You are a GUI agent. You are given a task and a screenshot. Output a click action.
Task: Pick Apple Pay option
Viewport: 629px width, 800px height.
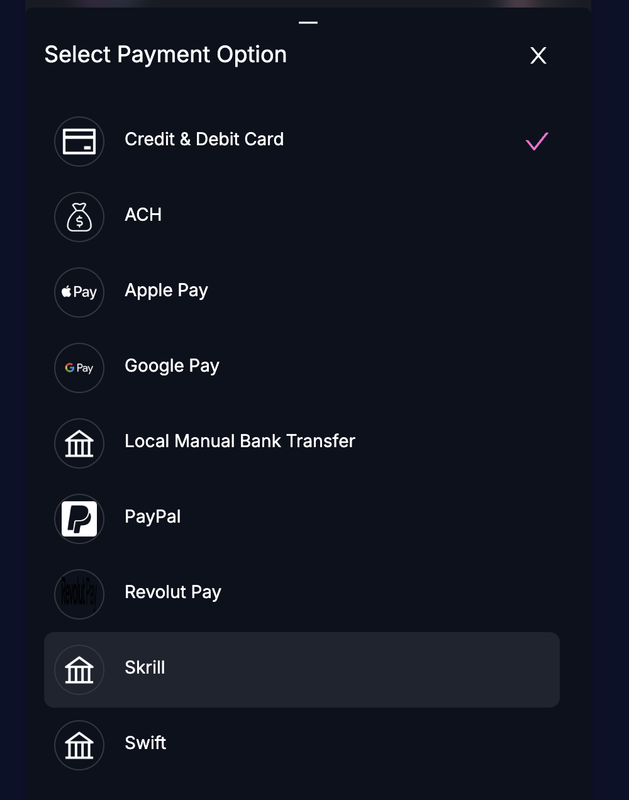click(301, 292)
